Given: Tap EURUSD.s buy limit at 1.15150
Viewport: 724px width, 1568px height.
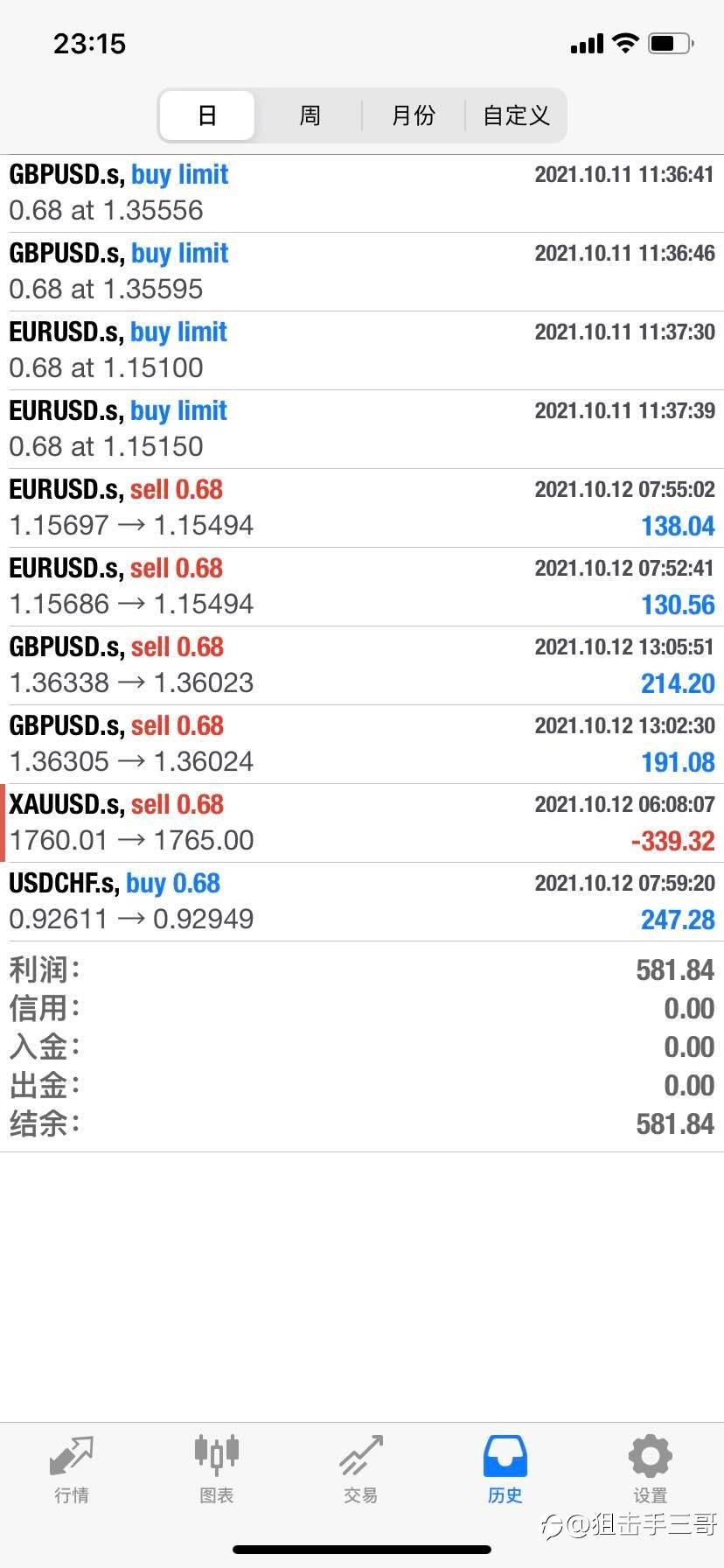Looking at the screenshot, I should [x=362, y=430].
